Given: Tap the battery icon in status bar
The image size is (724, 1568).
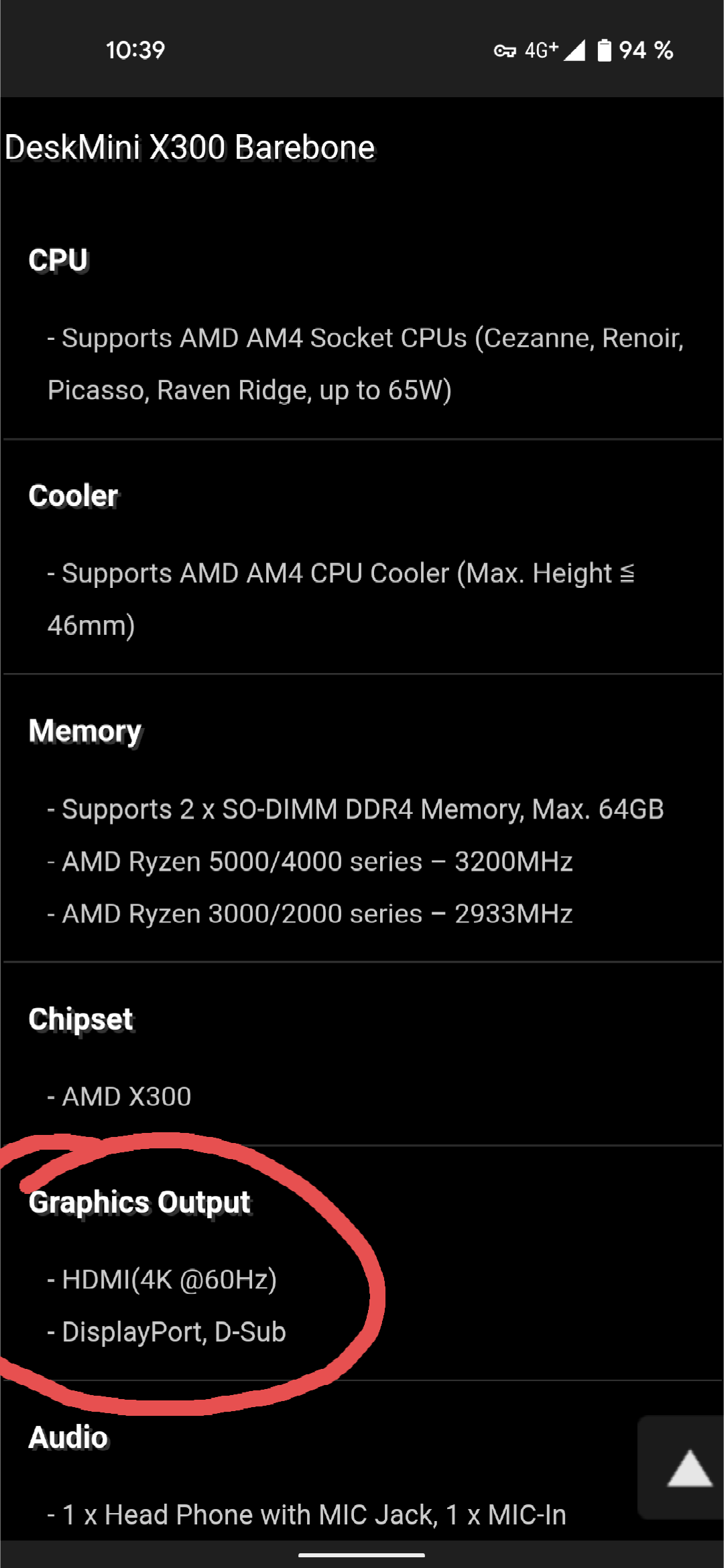Looking at the screenshot, I should [603, 50].
